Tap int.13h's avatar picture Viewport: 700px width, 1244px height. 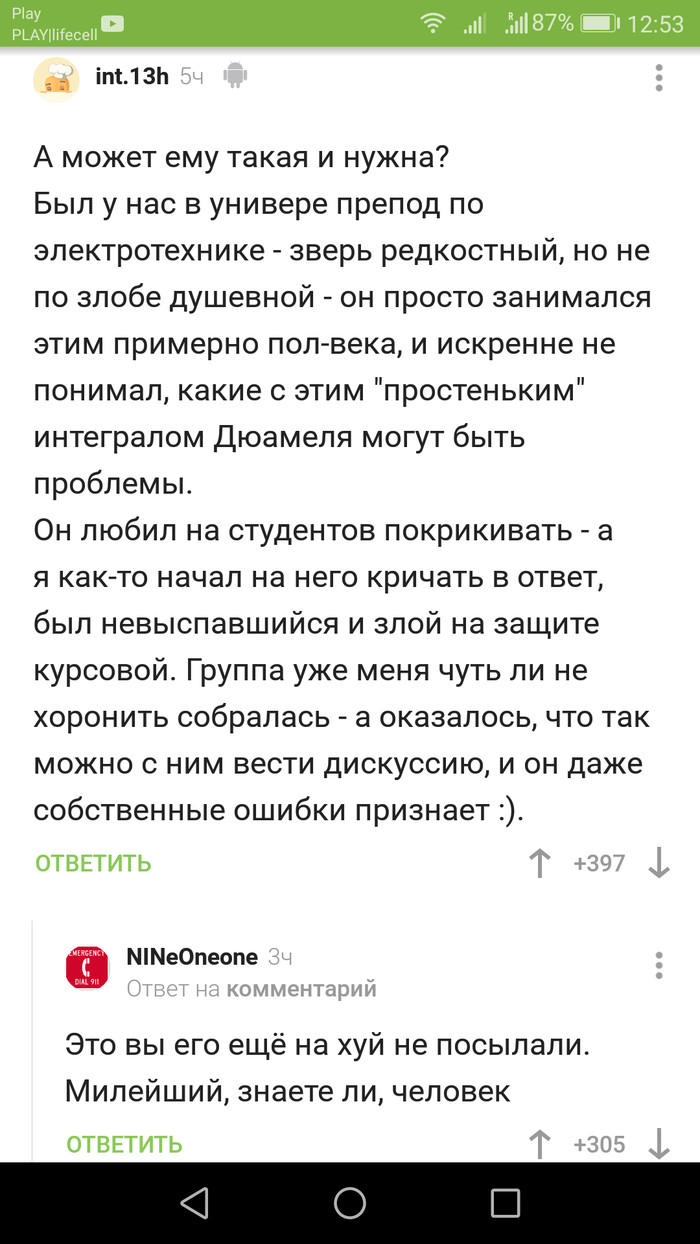click(57, 78)
